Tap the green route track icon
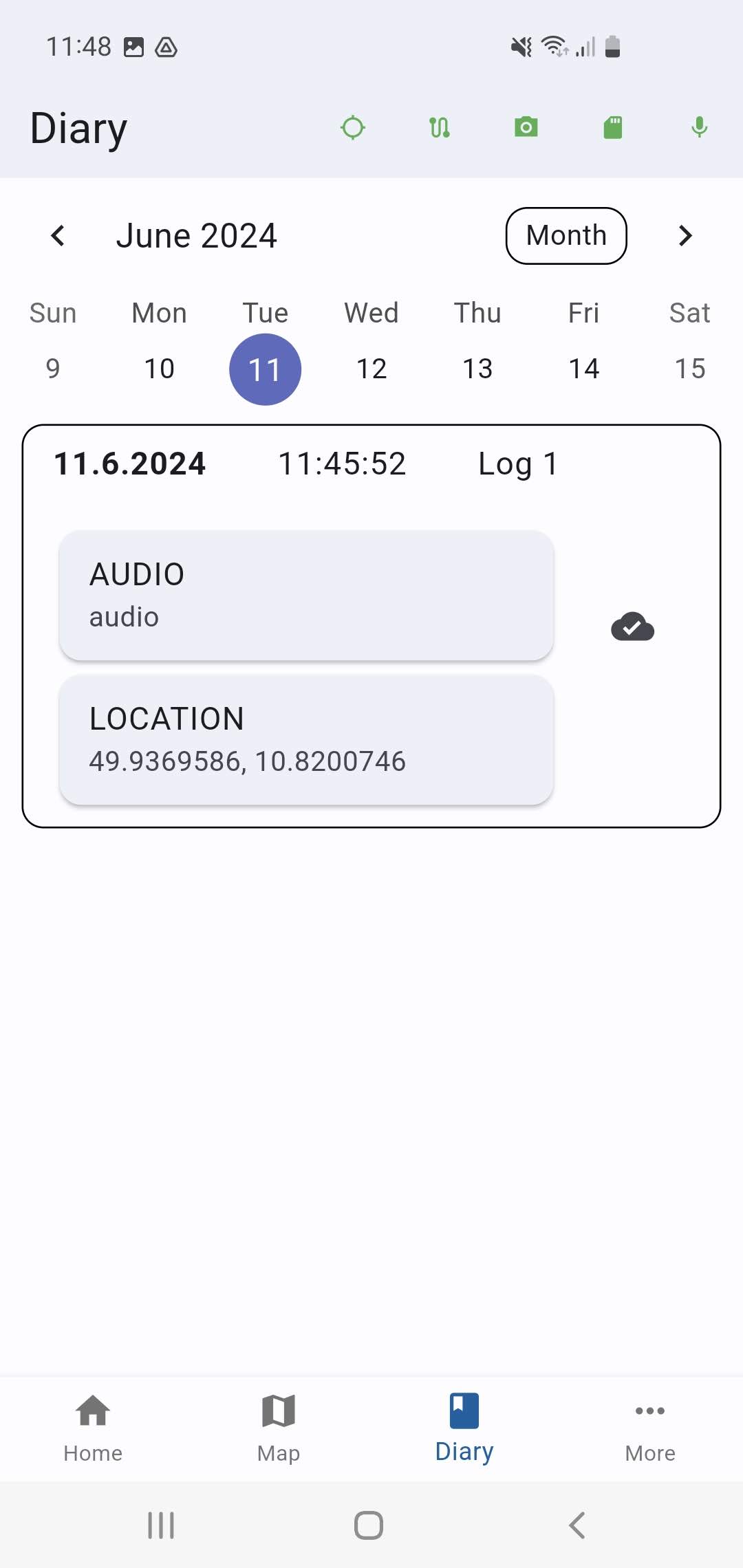743x1568 pixels. coord(440,128)
